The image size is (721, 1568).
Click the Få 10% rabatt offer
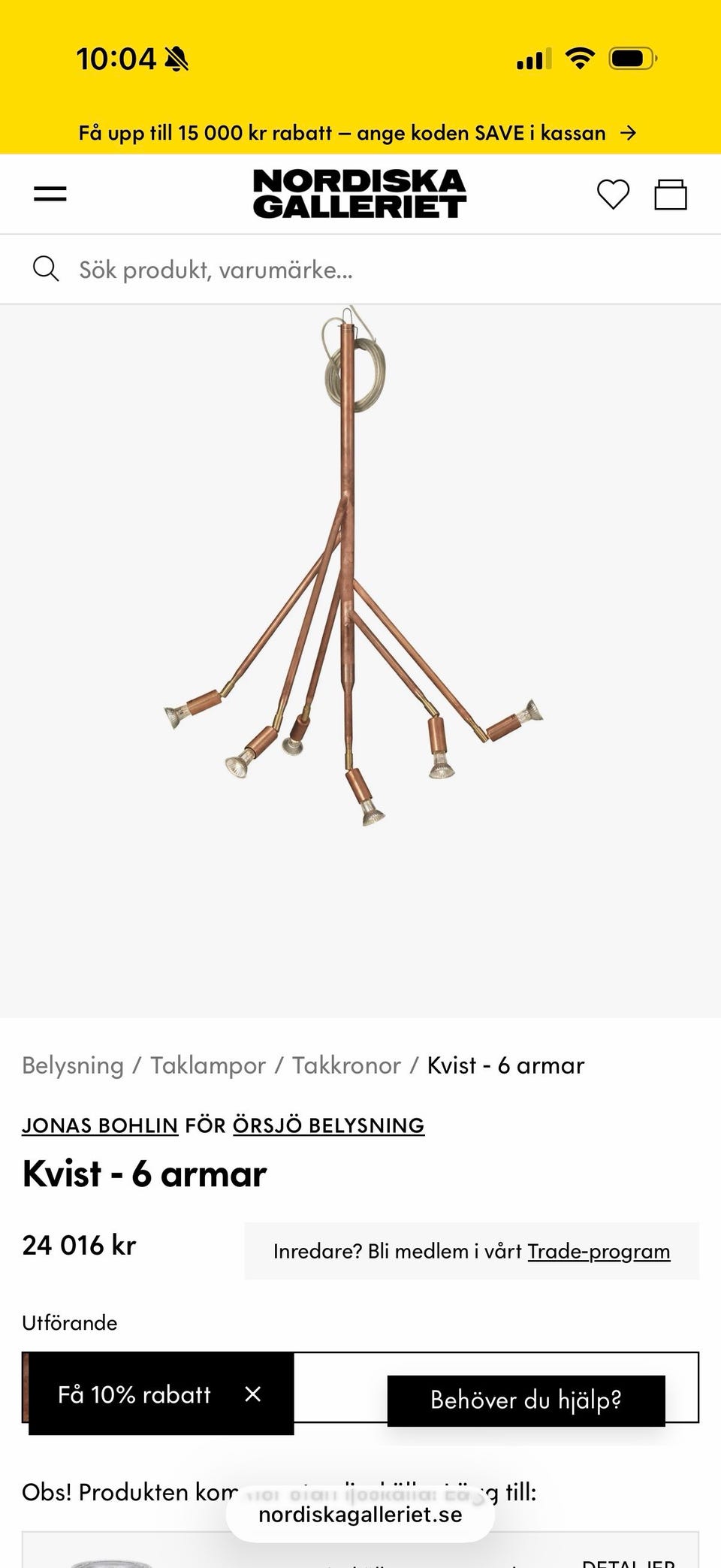[x=134, y=1394]
